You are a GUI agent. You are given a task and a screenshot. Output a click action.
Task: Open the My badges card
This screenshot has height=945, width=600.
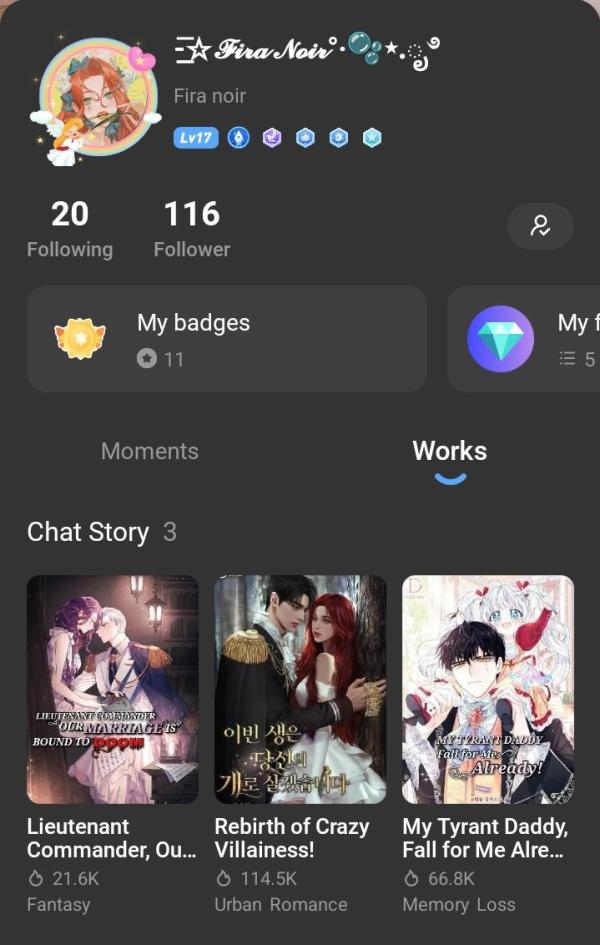click(227, 339)
